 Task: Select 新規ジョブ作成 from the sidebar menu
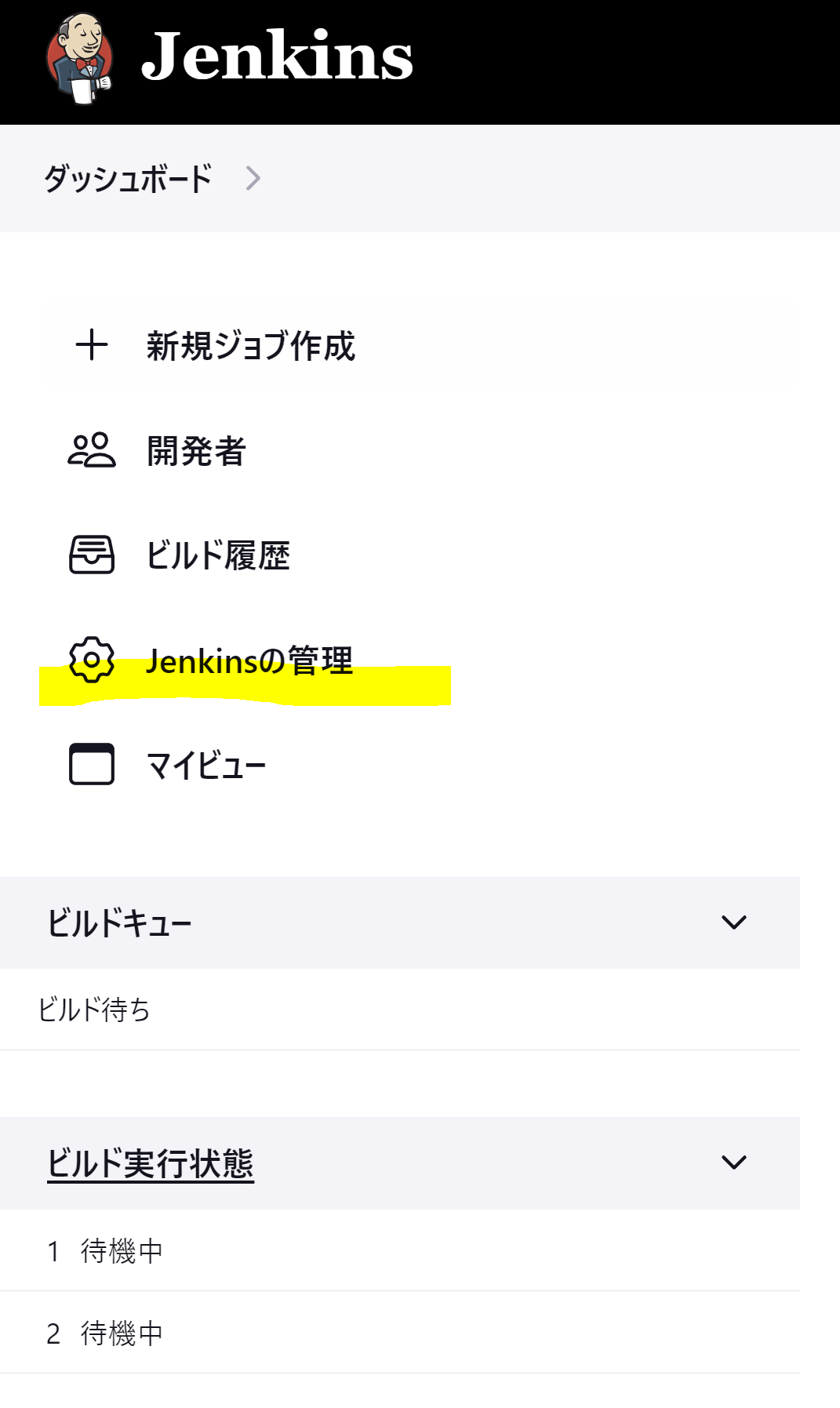[249, 345]
